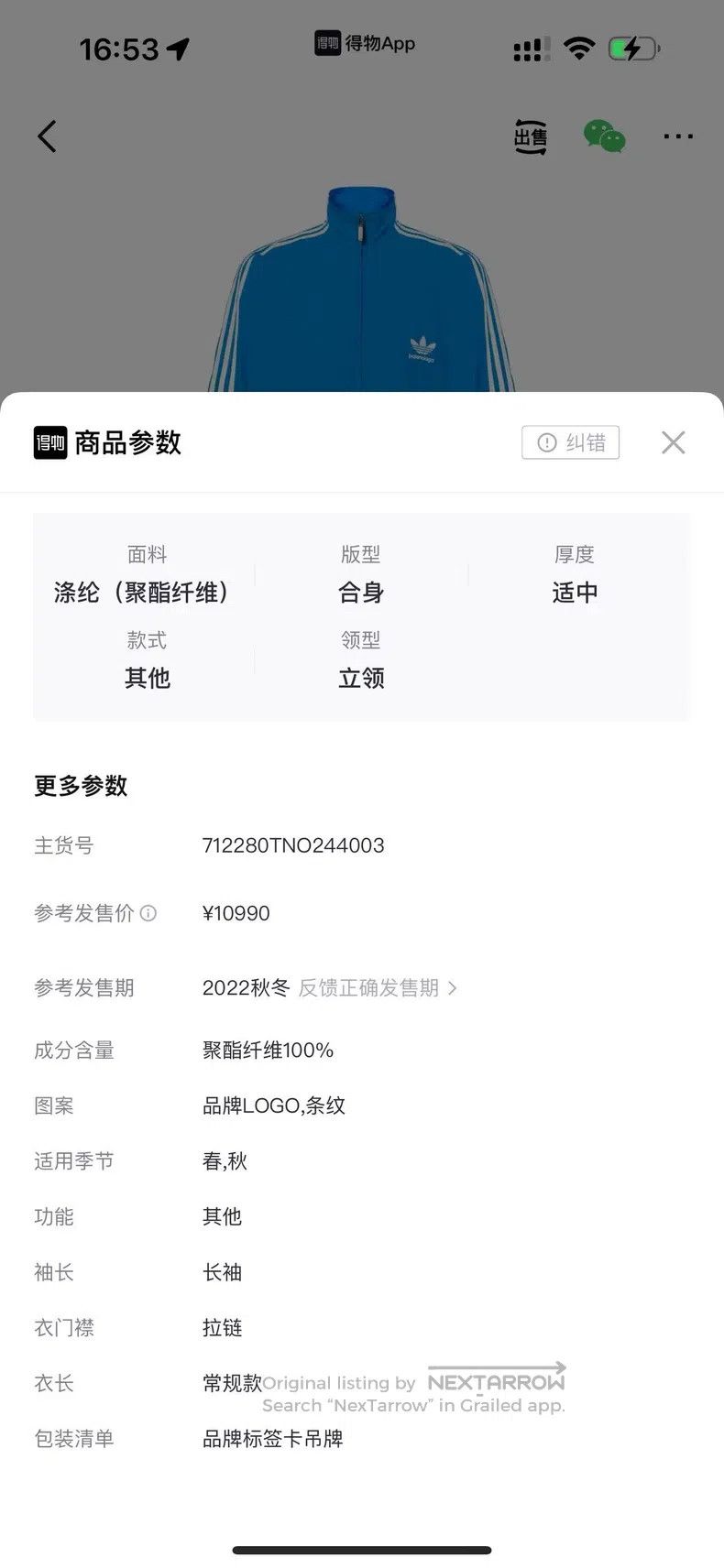Viewport: 724px width, 1568px height.
Task: Close the 商品参数 panel
Action: click(674, 442)
